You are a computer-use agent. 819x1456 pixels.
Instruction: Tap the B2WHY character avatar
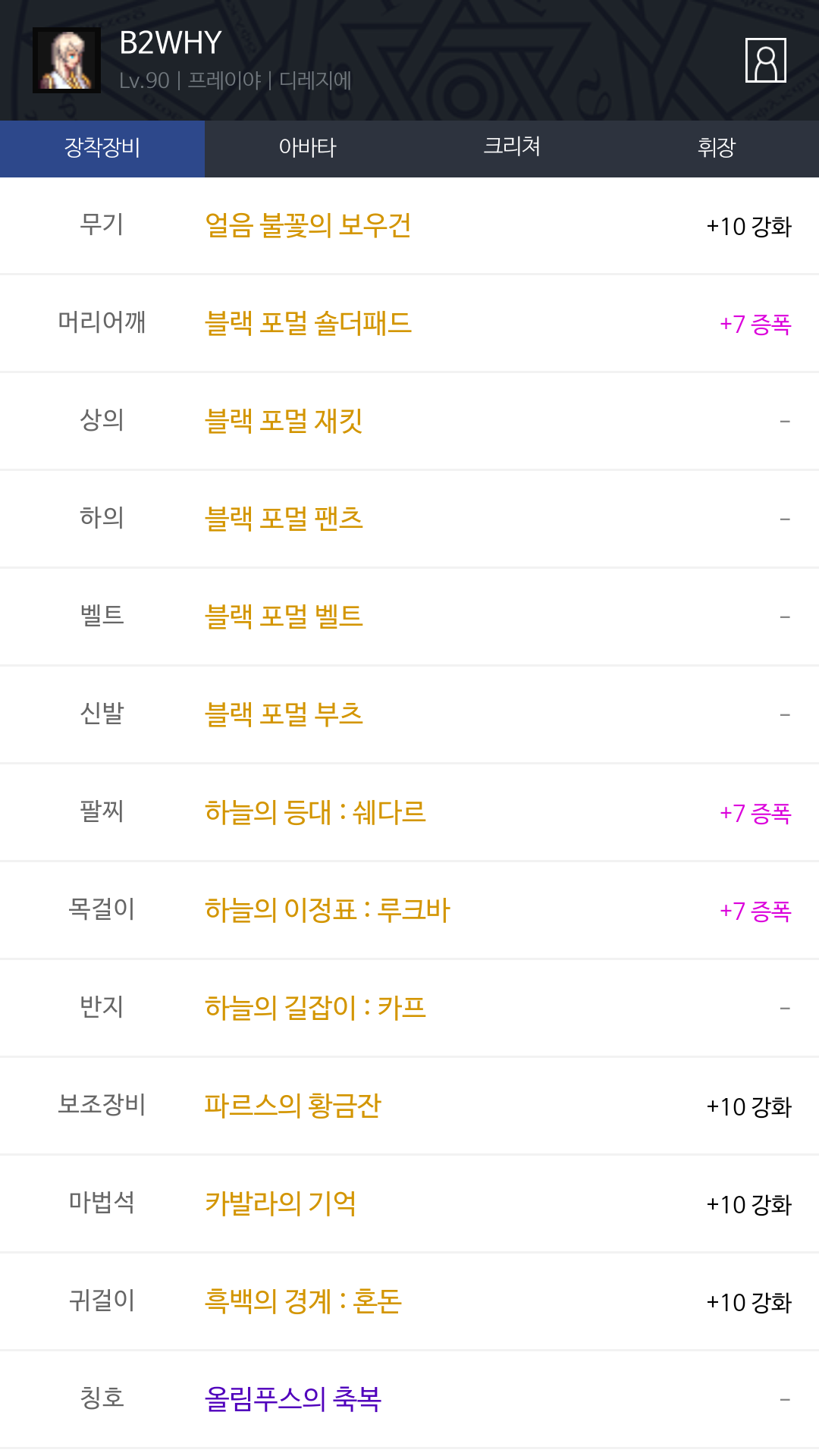[x=67, y=61]
